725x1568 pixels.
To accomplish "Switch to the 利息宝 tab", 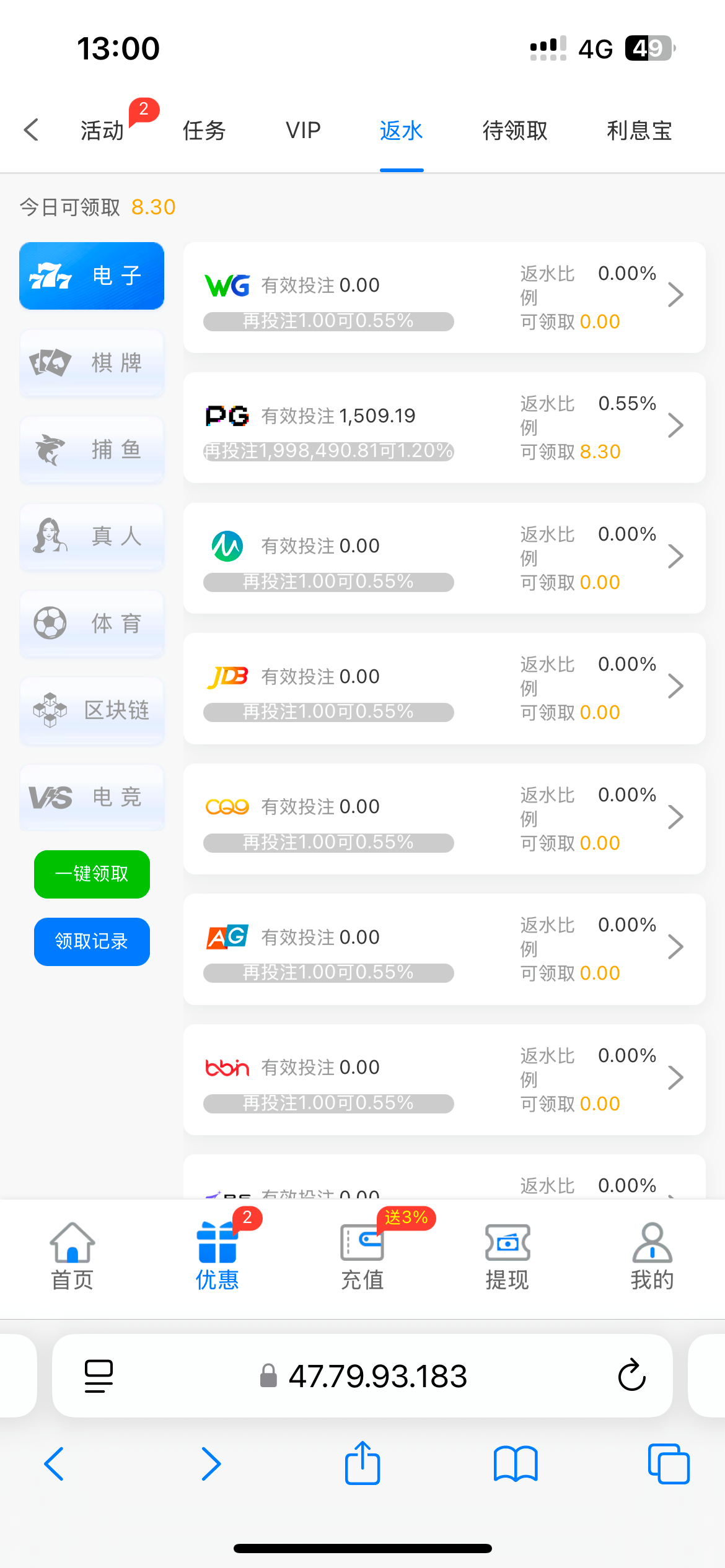I will [639, 131].
